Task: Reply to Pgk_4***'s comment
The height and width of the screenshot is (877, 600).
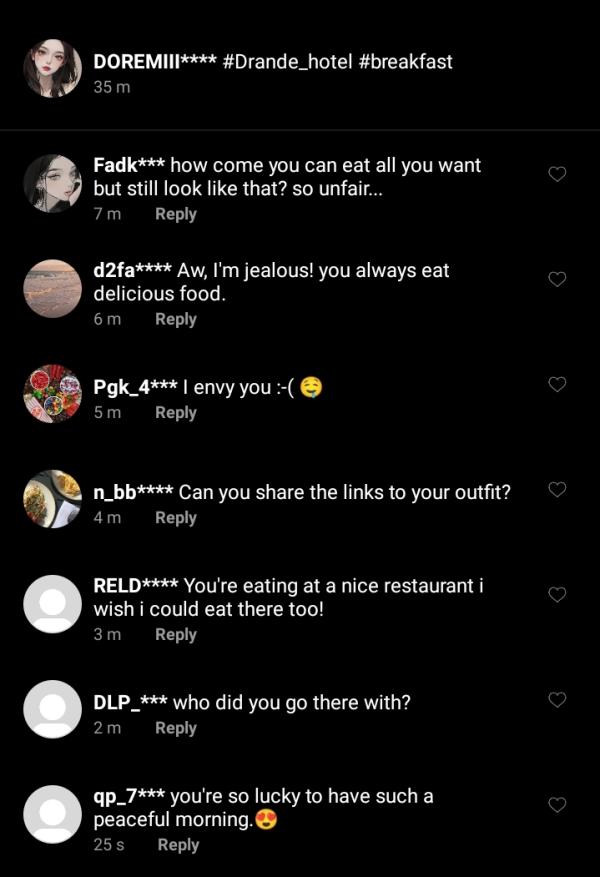Action: [x=176, y=413]
